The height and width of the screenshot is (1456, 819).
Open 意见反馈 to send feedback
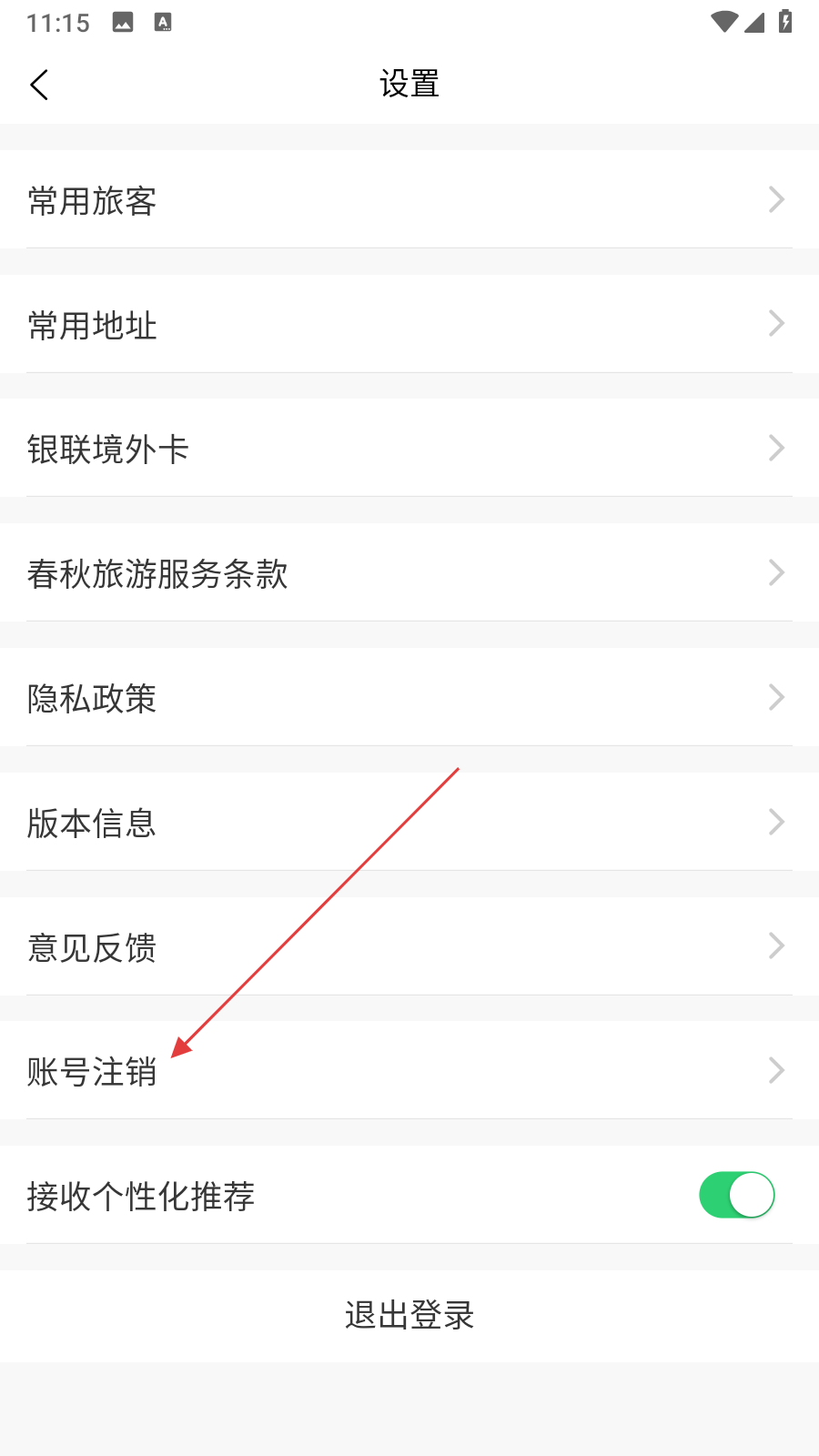tap(409, 948)
